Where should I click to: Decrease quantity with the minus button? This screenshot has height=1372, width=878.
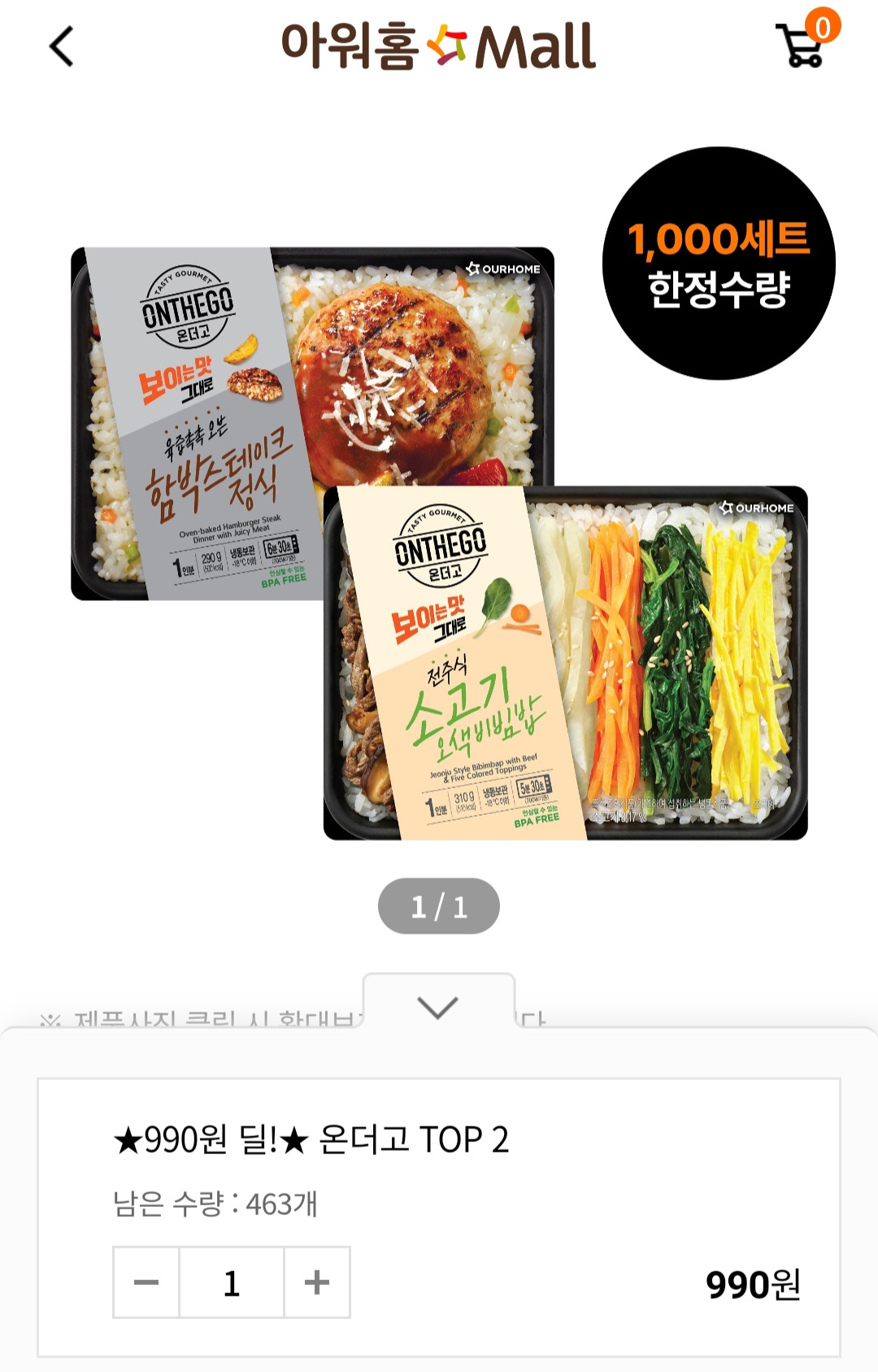(146, 1283)
